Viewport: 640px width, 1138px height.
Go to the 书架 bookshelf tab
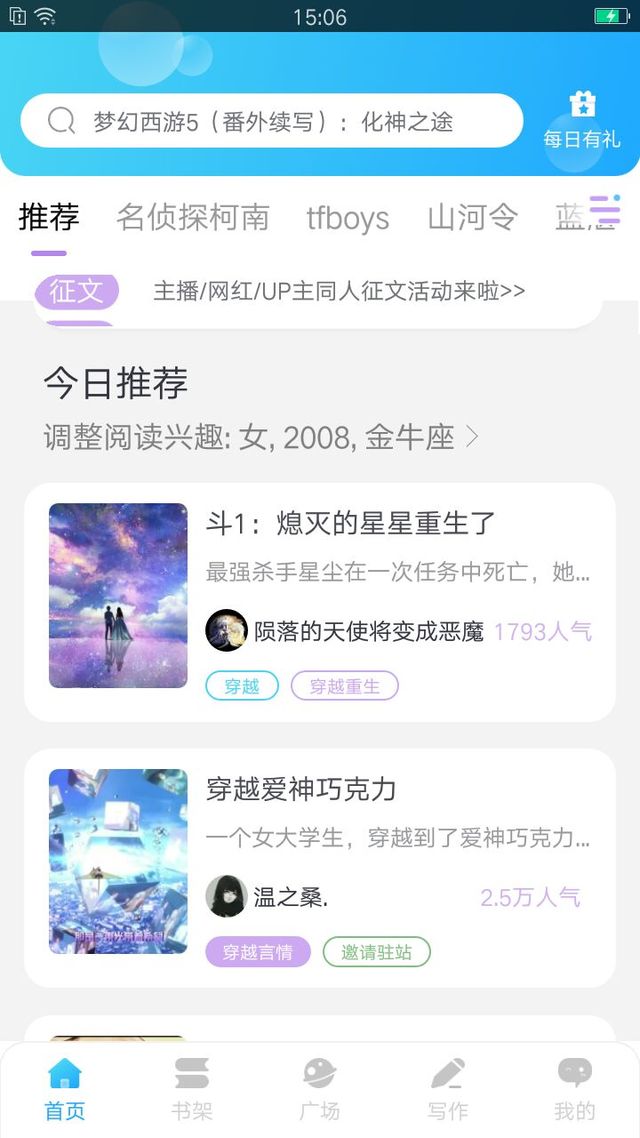[191, 1088]
